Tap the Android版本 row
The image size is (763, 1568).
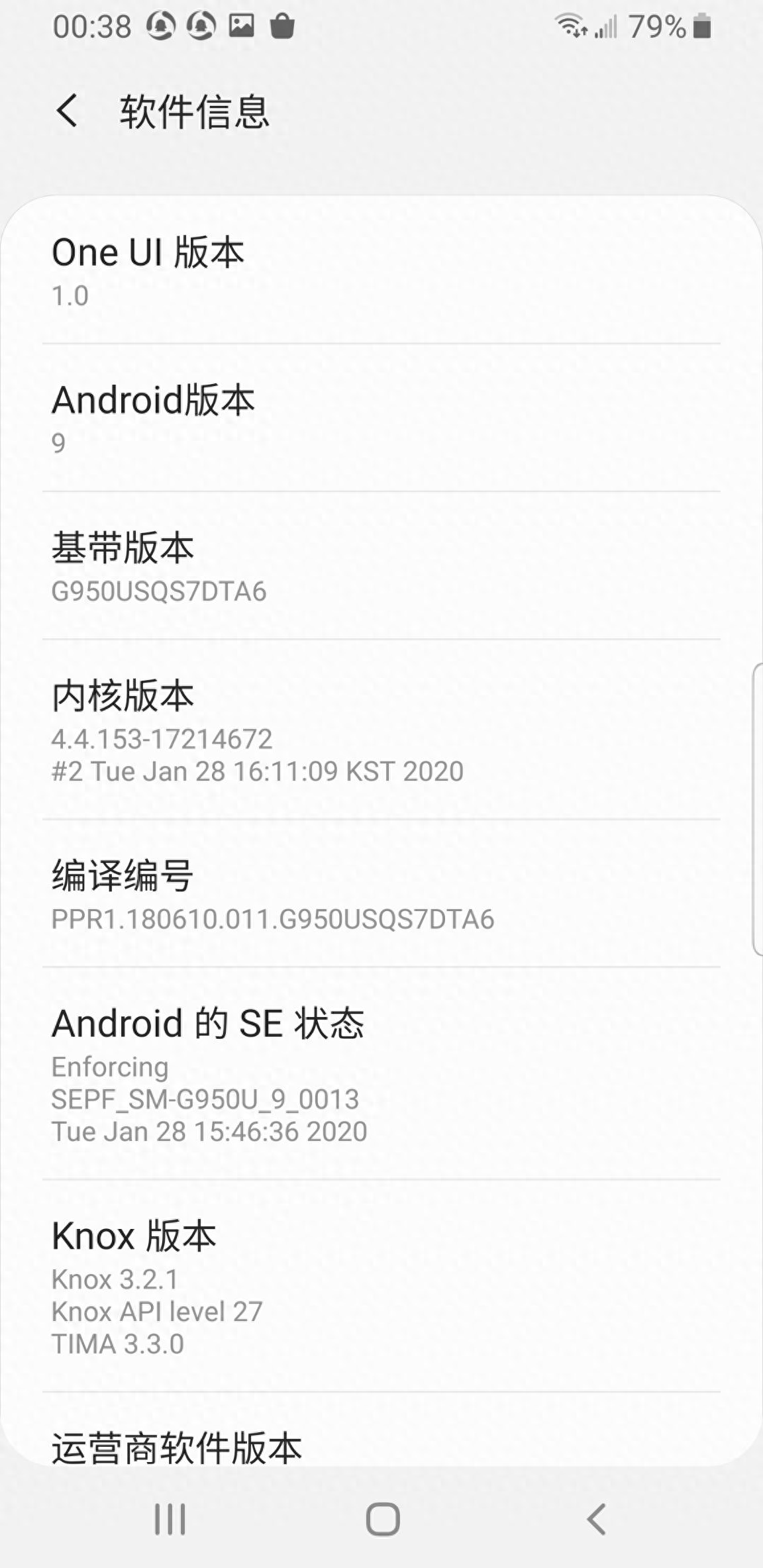pos(381,418)
